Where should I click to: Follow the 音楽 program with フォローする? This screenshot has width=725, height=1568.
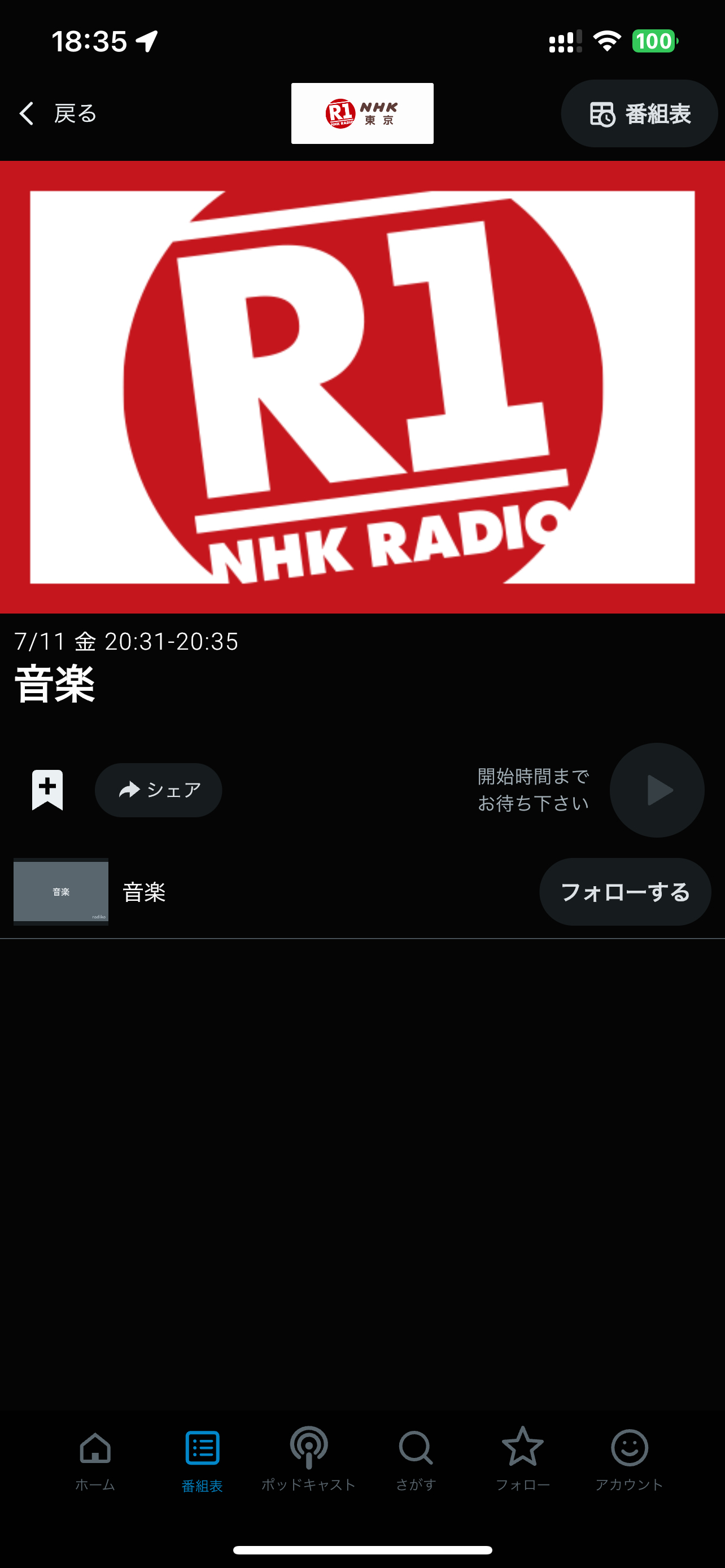click(x=625, y=892)
